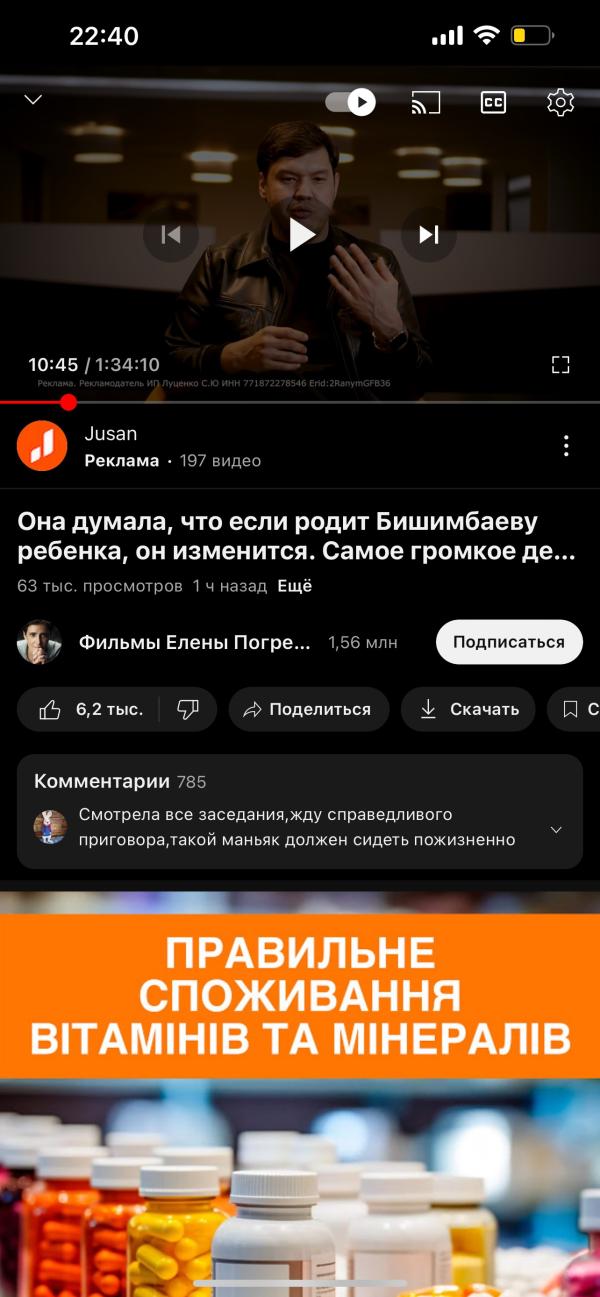Enter fullscreen mode
This screenshot has height=1297, width=600.
pyautogui.click(x=560, y=365)
